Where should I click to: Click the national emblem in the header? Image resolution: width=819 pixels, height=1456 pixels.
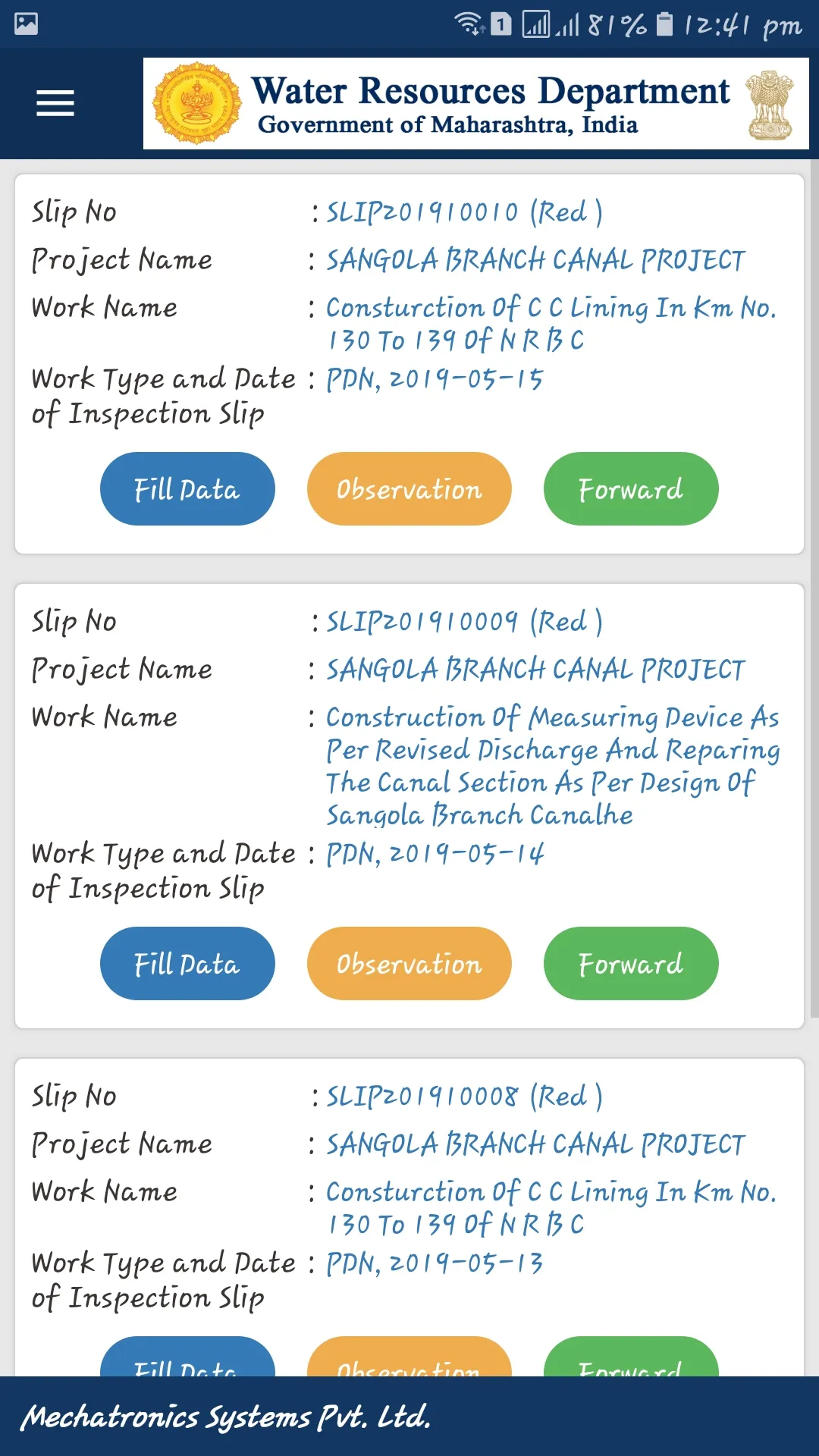767,103
